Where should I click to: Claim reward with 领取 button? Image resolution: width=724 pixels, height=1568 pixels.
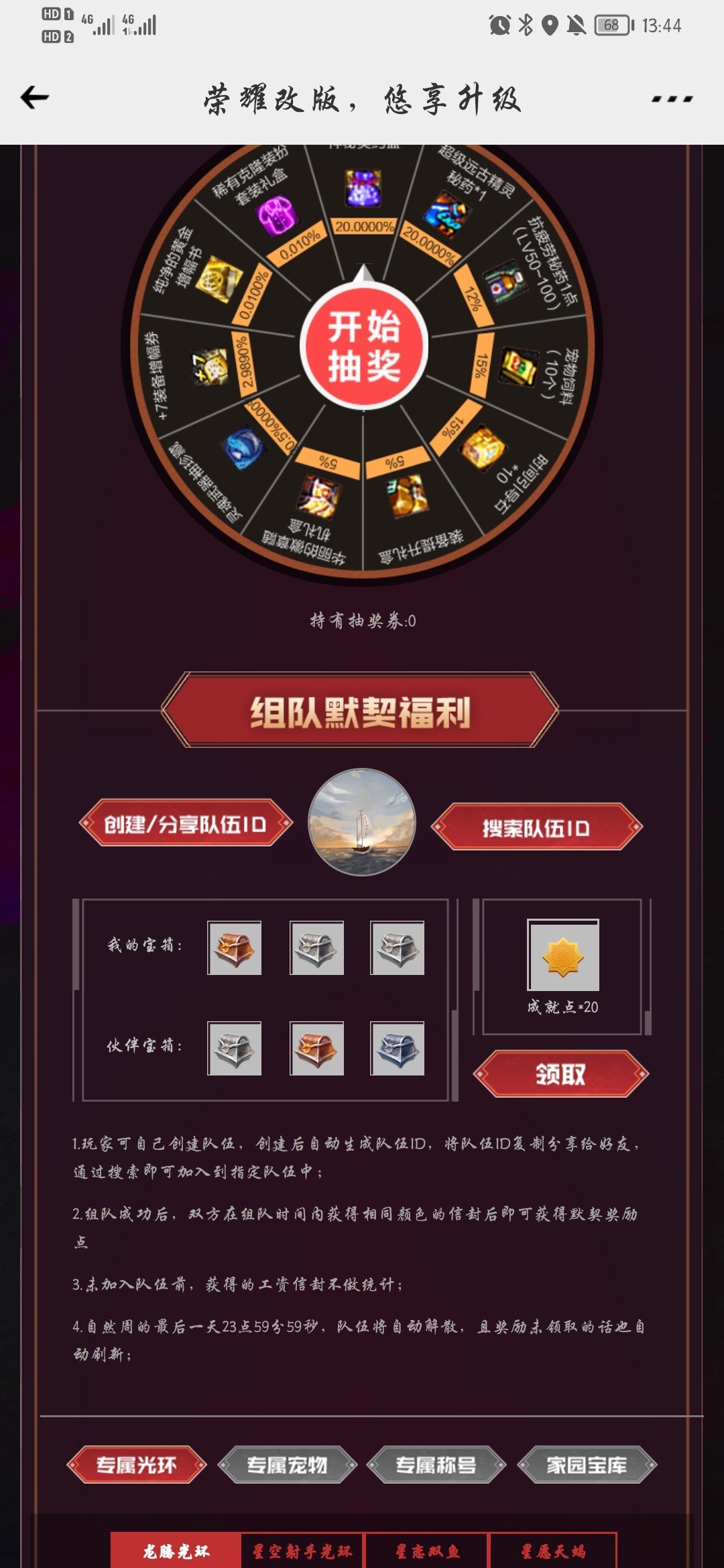[x=560, y=1074]
